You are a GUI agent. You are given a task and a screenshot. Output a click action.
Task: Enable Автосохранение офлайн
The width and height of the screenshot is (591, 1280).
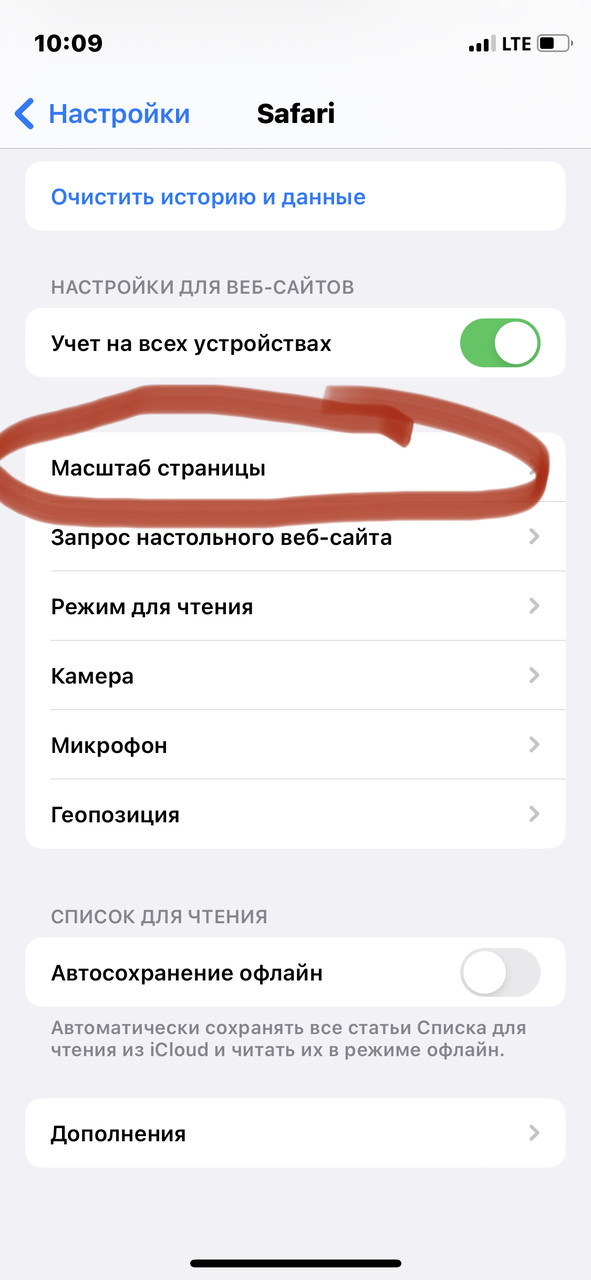coord(500,972)
